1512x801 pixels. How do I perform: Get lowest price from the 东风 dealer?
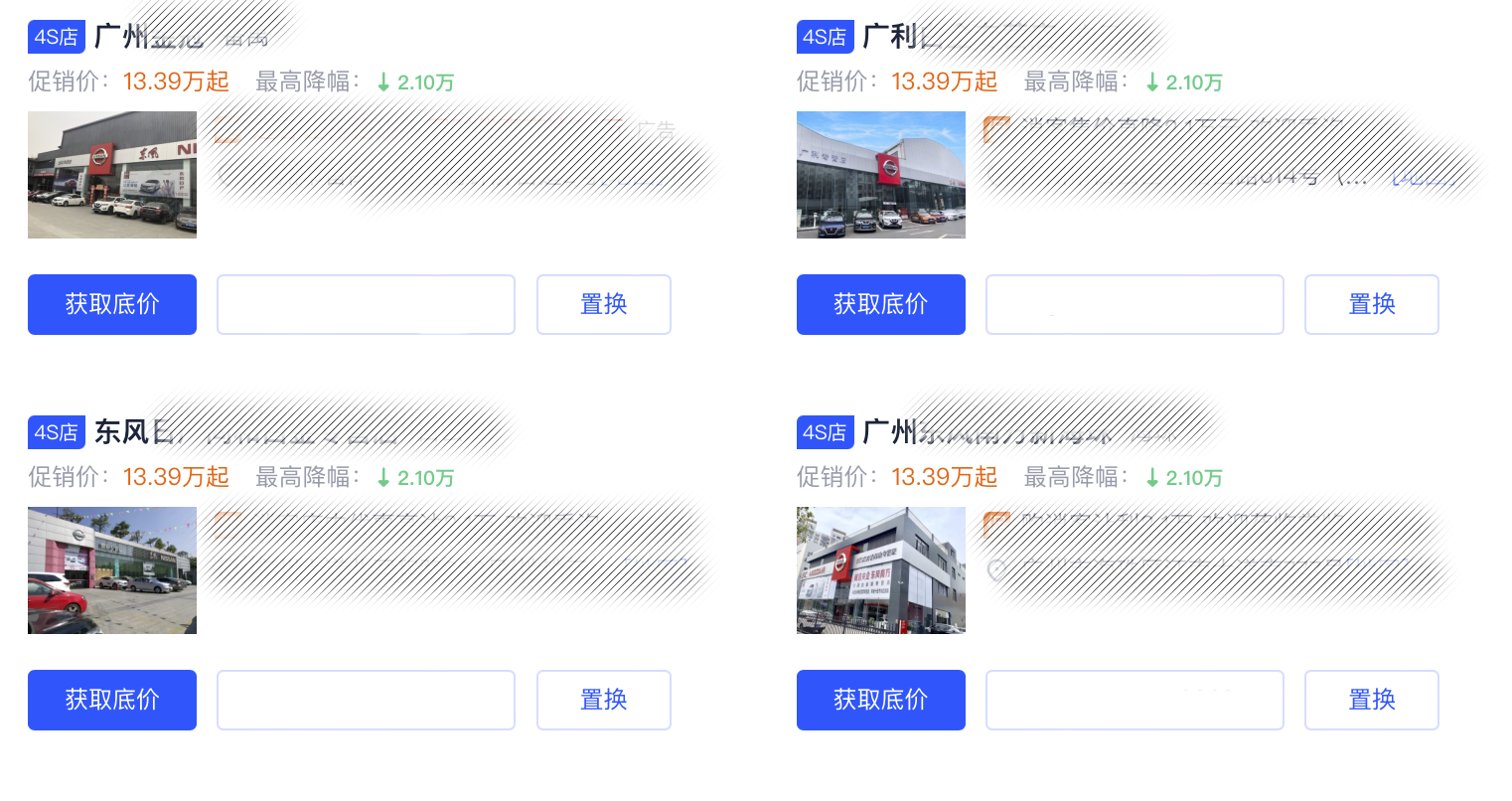(x=112, y=700)
